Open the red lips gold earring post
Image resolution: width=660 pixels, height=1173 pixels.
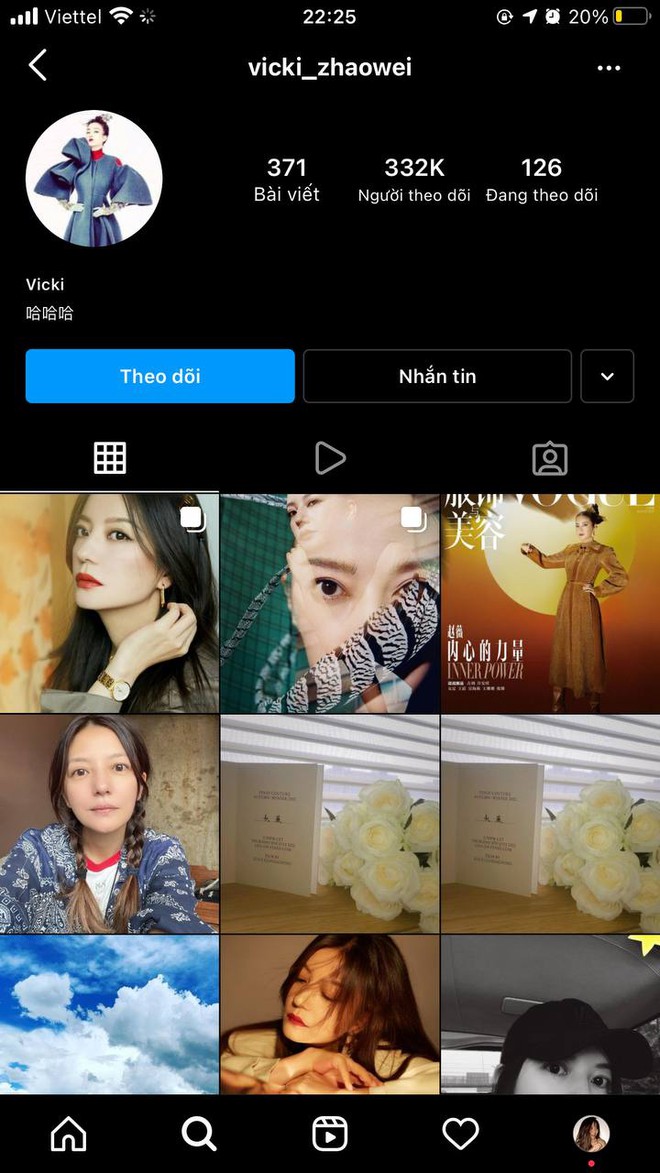[109, 603]
